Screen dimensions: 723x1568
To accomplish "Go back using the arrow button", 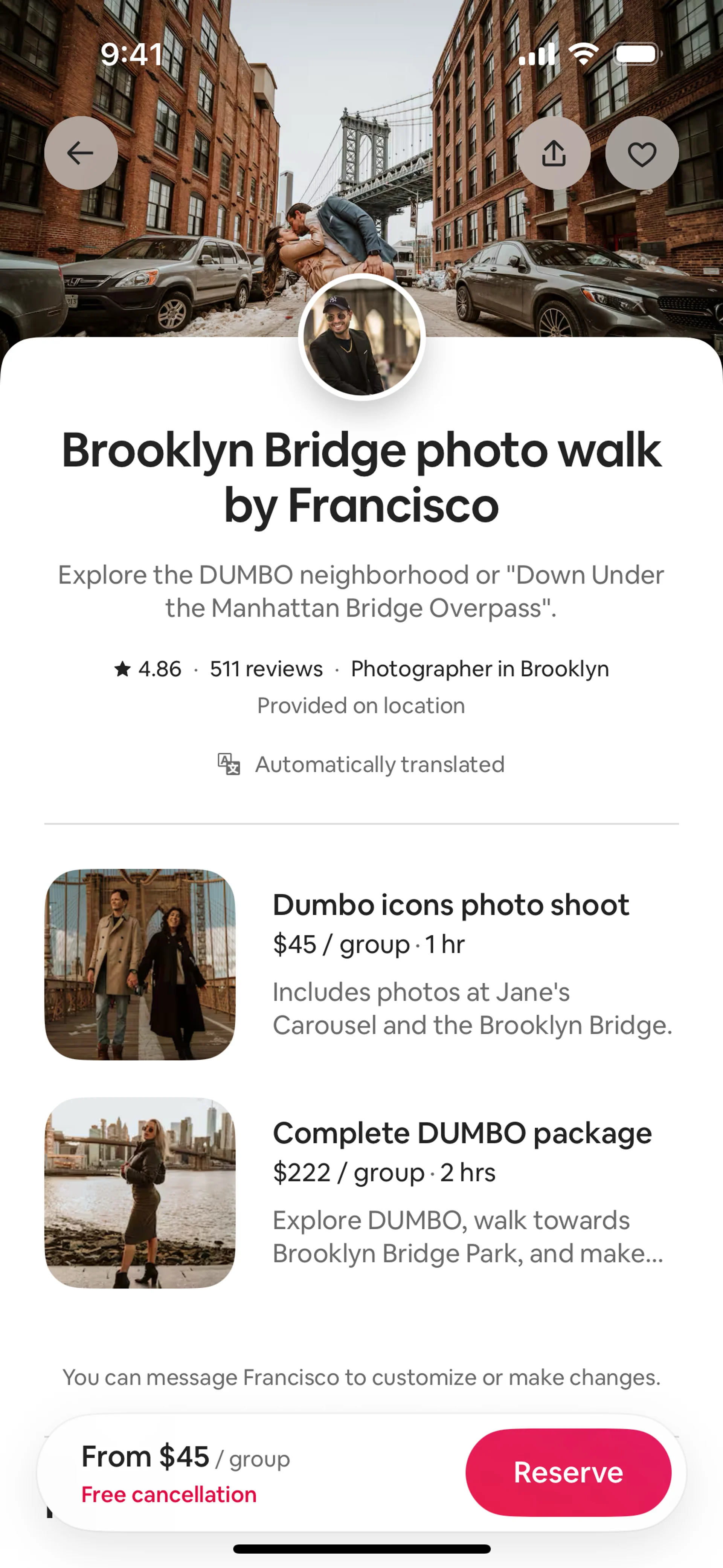I will [x=81, y=153].
